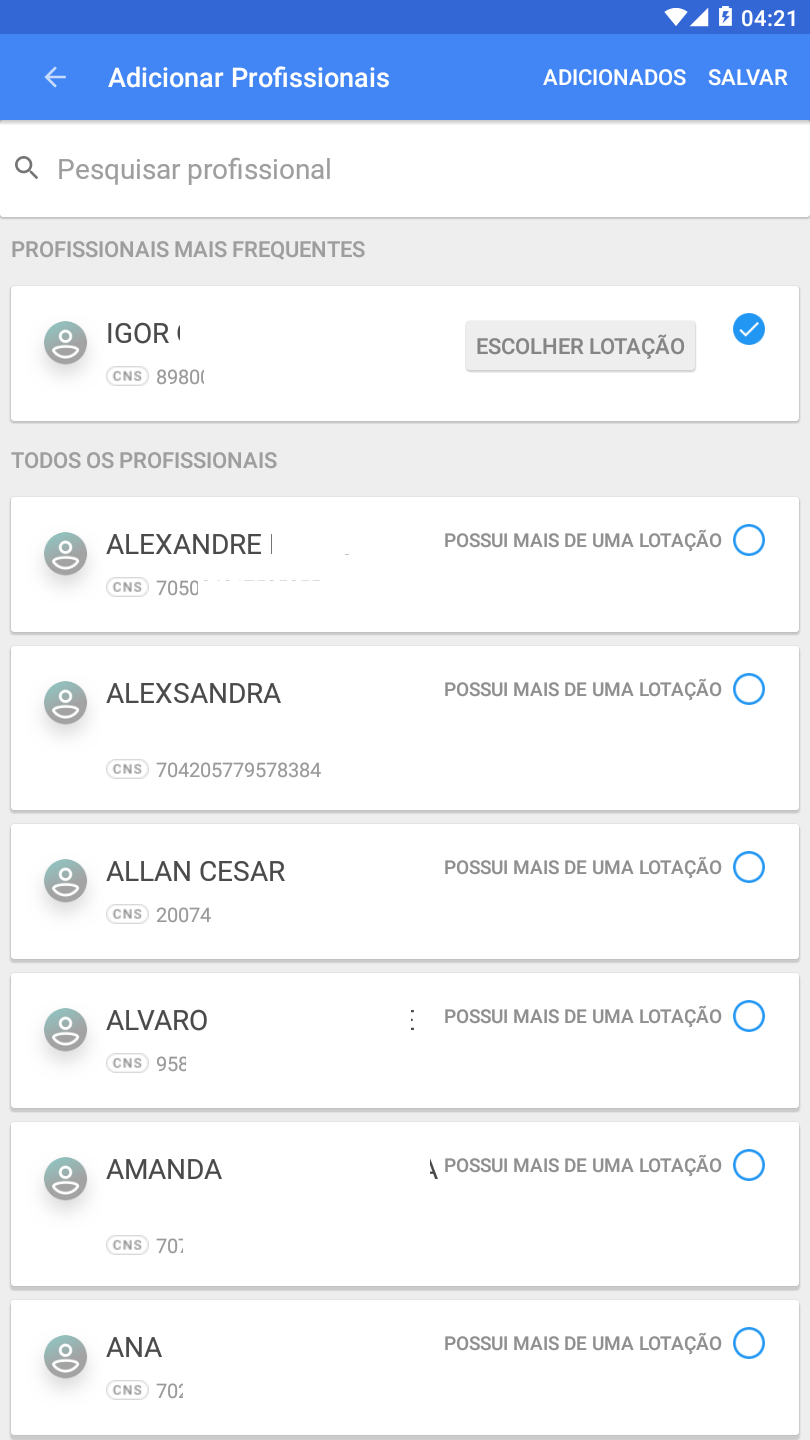This screenshot has height=1440, width=810.
Task: Tap SALVAR to save professionals
Action: [748, 78]
